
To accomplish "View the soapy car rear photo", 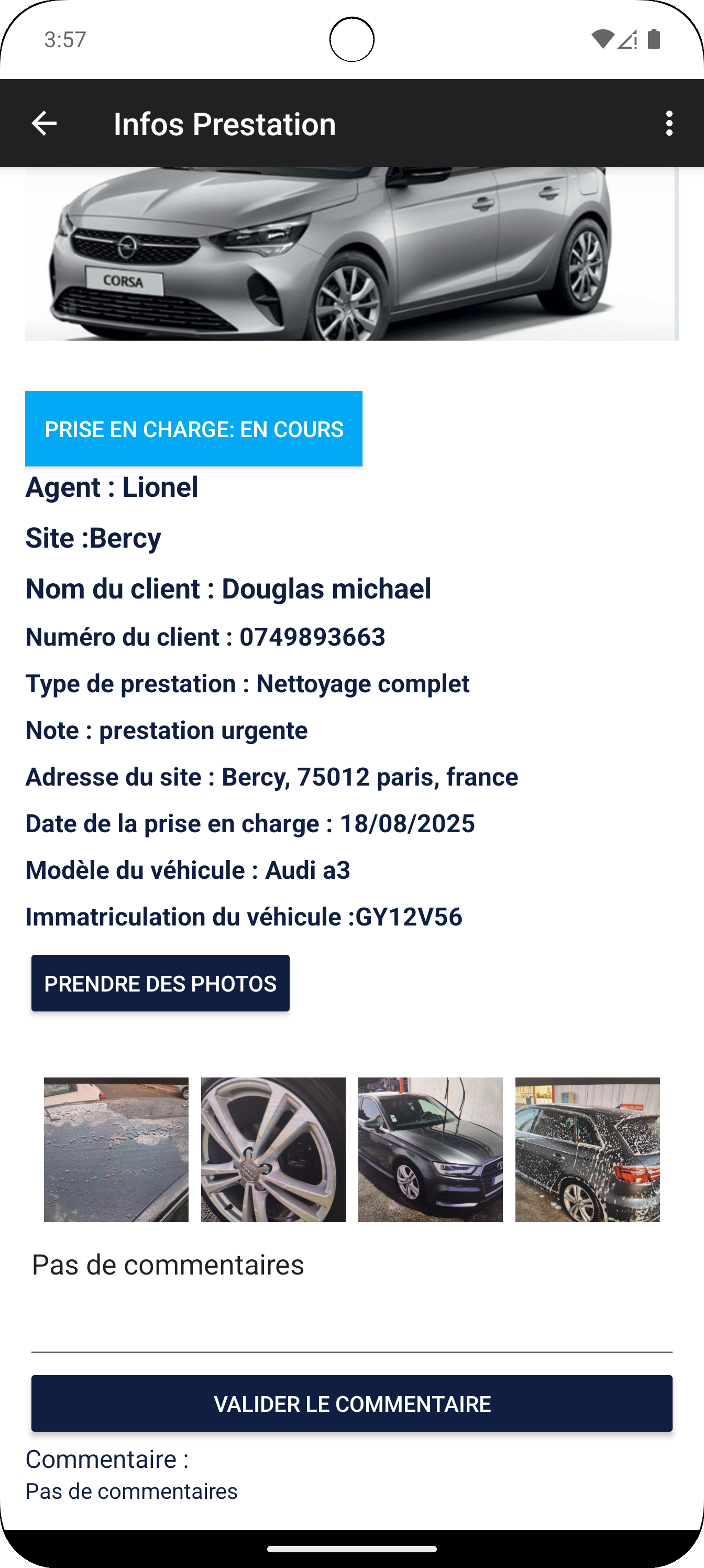I will coord(587,1149).
